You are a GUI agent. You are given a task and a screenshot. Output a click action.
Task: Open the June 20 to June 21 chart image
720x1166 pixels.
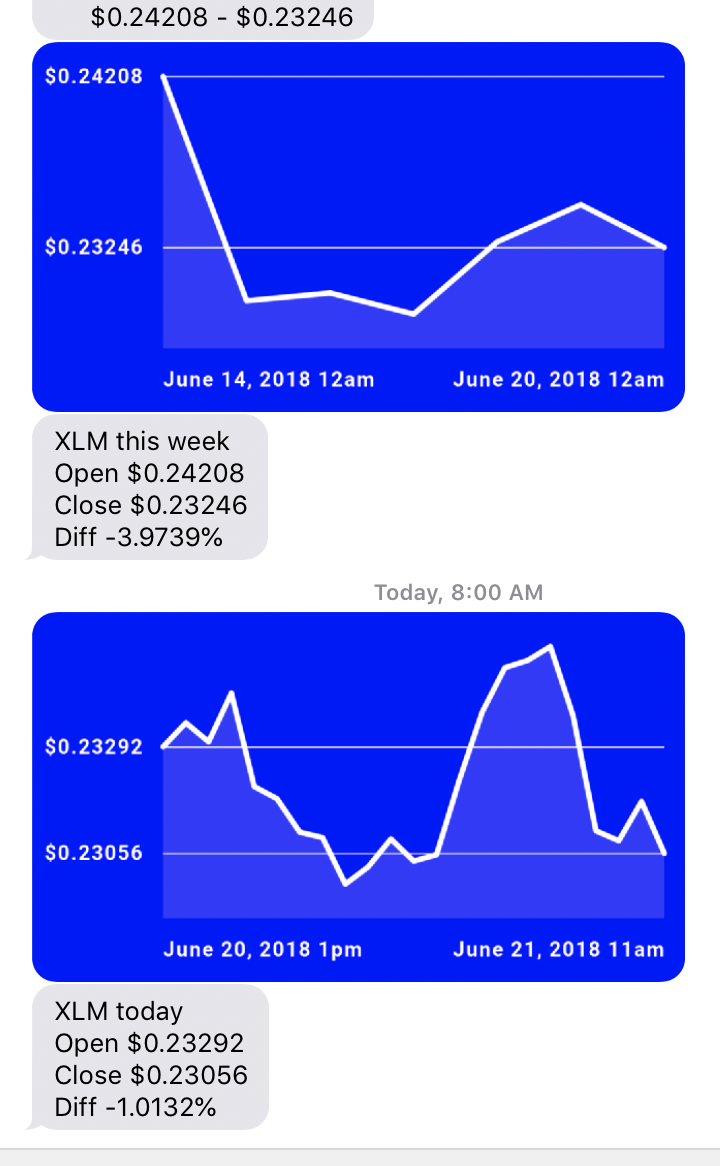pyautogui.click(x=358, y=796)
